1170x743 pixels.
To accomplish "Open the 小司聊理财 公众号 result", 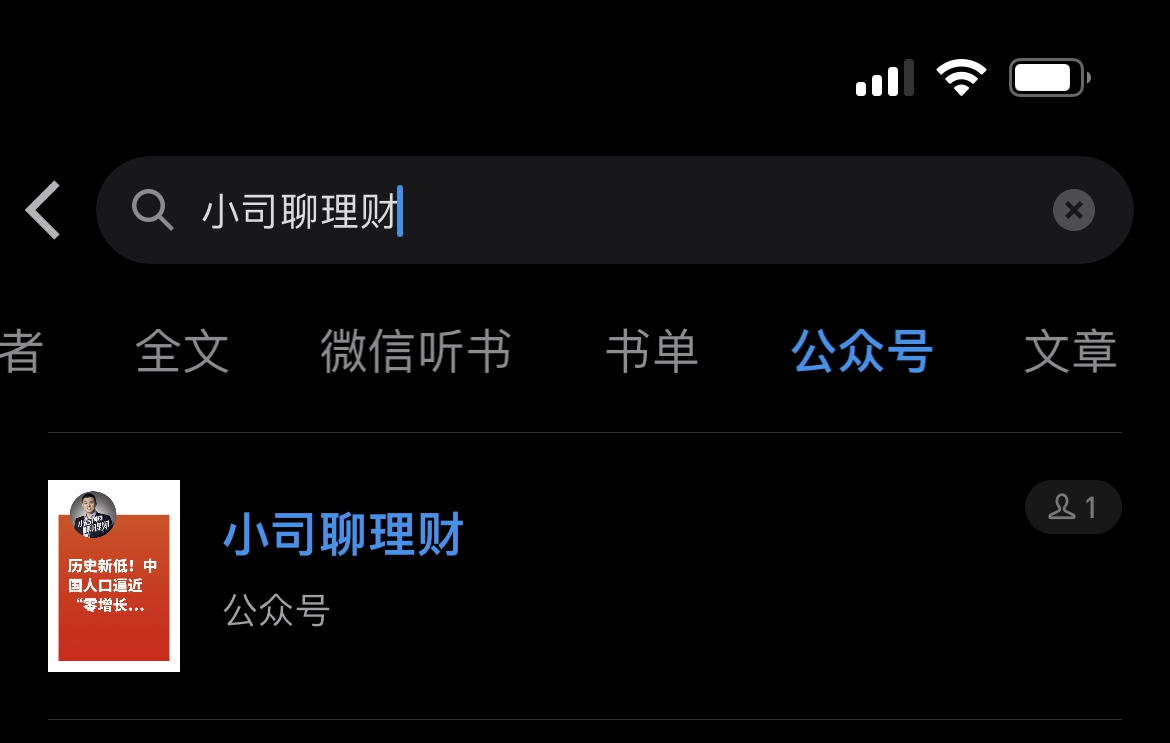I will click(343, 536).
